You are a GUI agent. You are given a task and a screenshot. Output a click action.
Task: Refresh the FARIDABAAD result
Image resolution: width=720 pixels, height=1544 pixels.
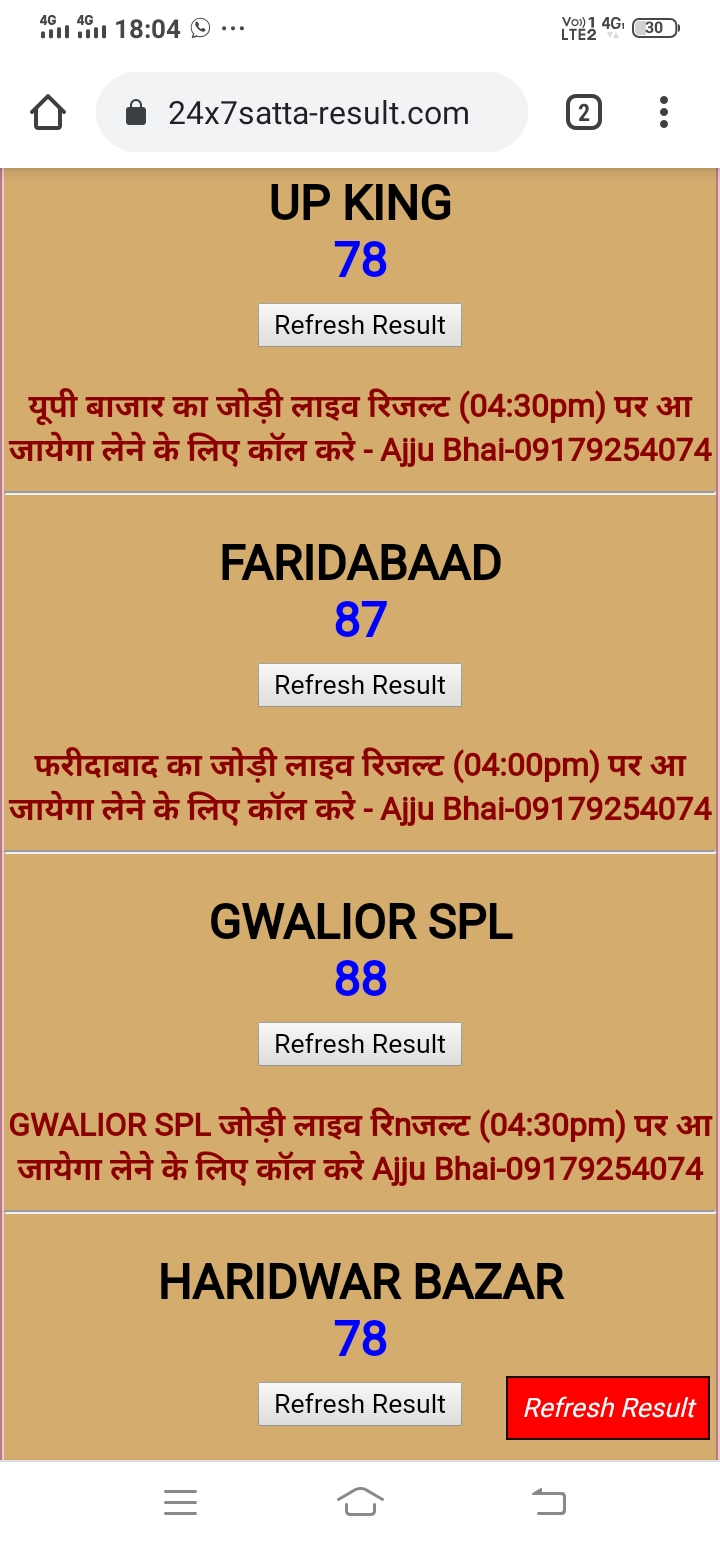[360, 685]
